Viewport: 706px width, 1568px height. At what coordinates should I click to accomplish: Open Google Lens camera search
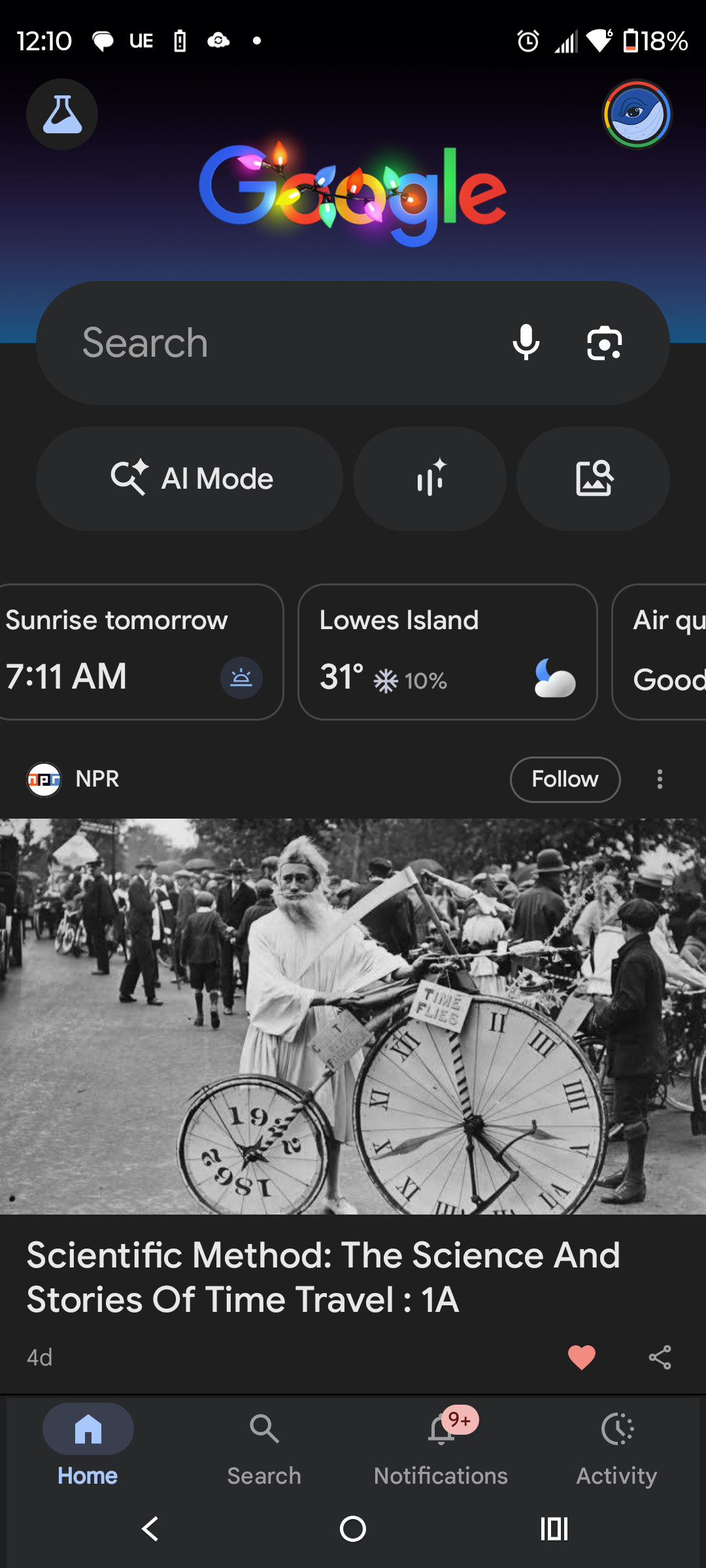click(604, 343)
